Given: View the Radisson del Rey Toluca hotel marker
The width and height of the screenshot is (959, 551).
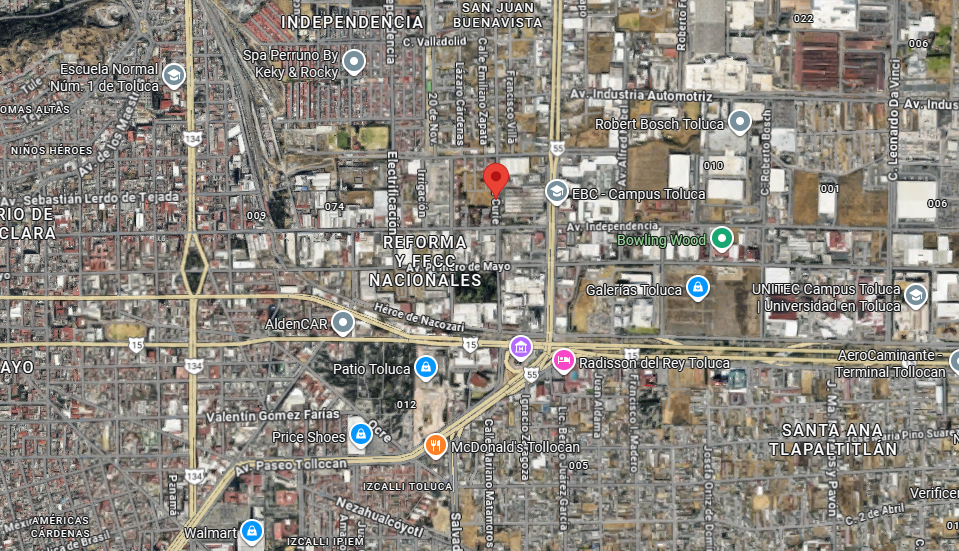Looking at the screenshot, I should [x=564, y=360].
